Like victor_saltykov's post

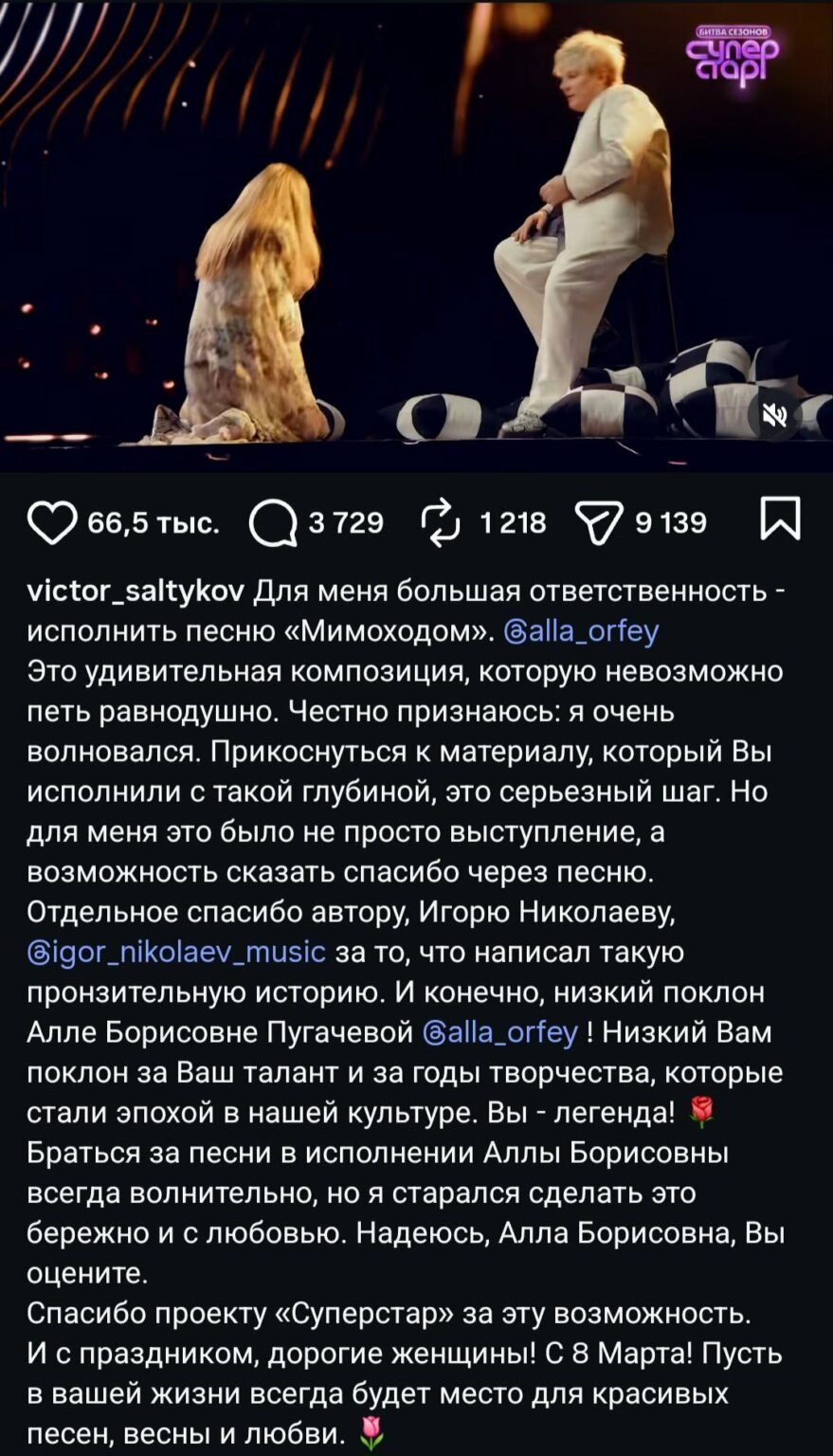(51, 523)
